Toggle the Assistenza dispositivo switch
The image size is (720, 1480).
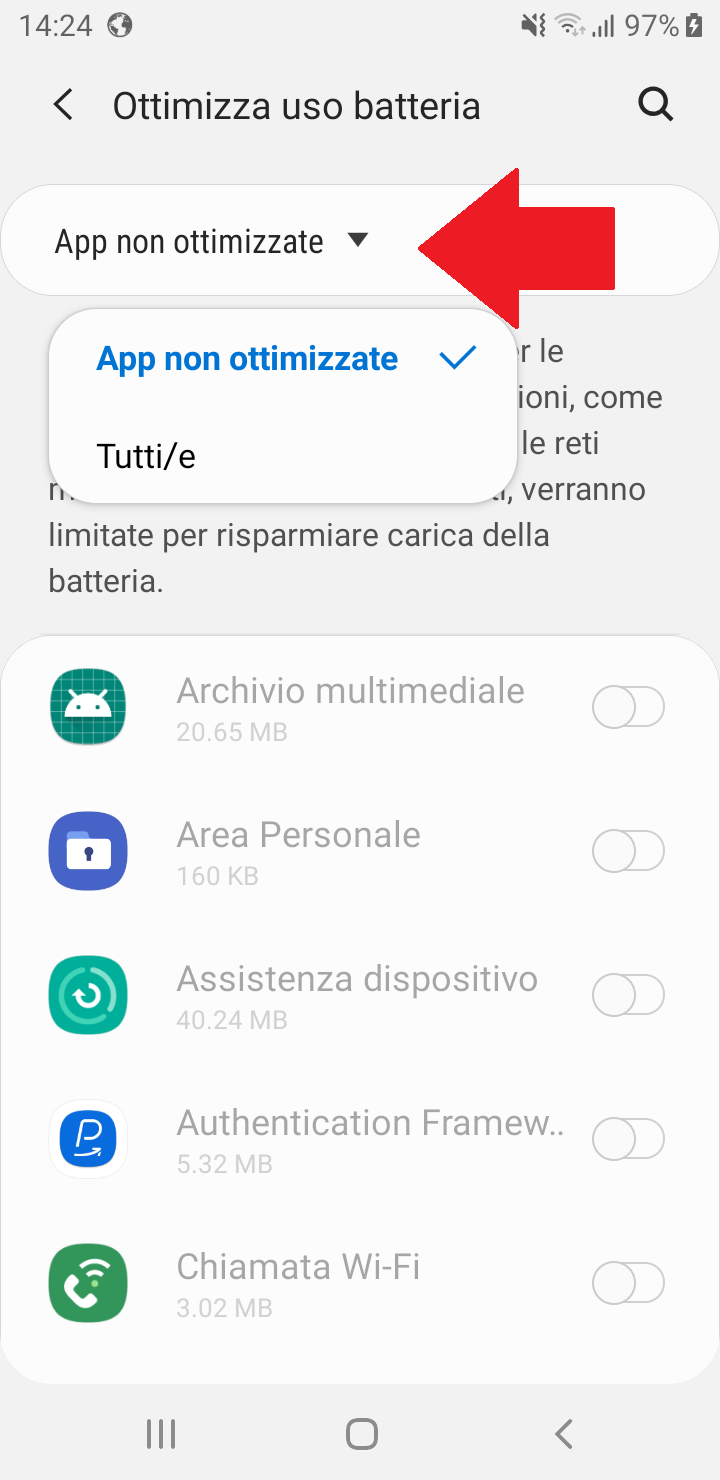(x=628, y=996)
